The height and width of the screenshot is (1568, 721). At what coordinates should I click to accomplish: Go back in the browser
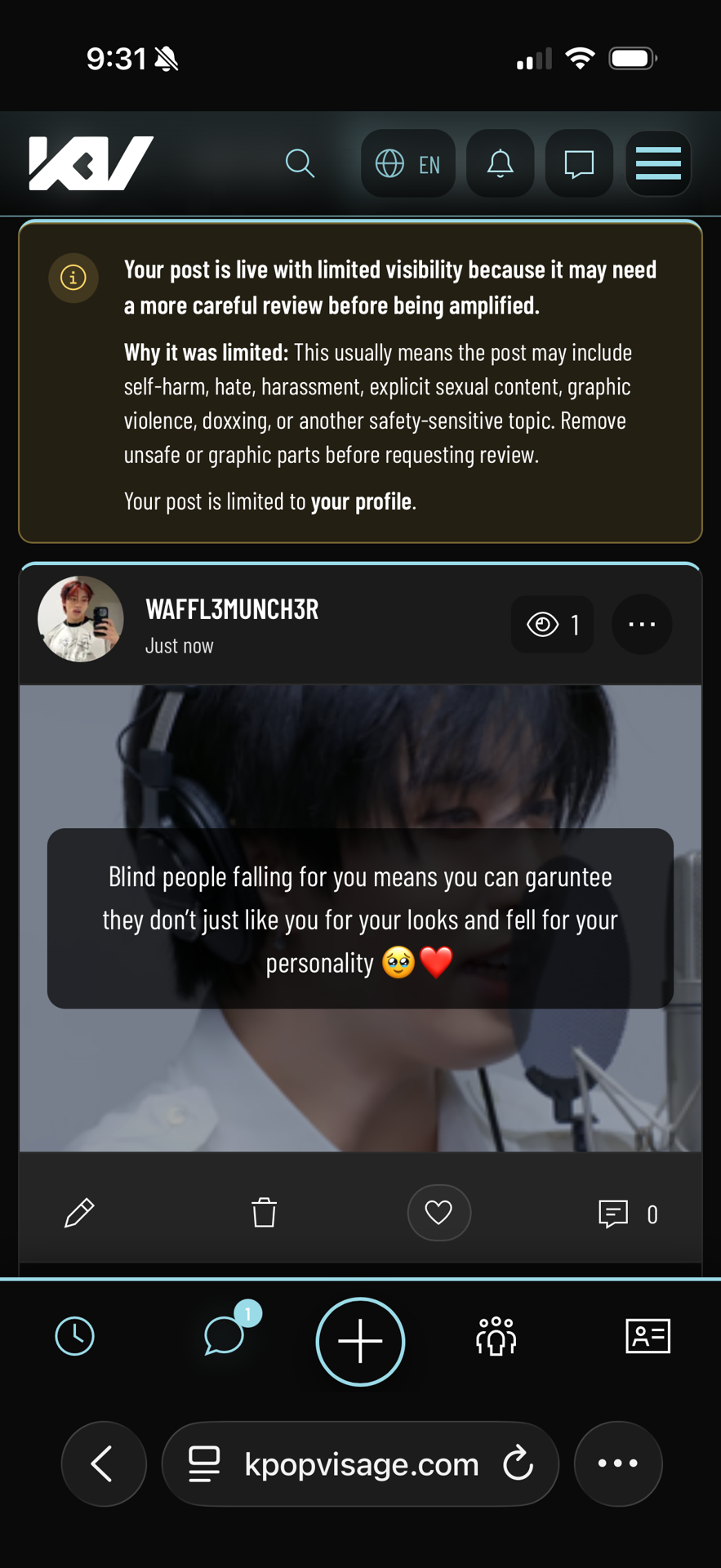point(104,1463)
